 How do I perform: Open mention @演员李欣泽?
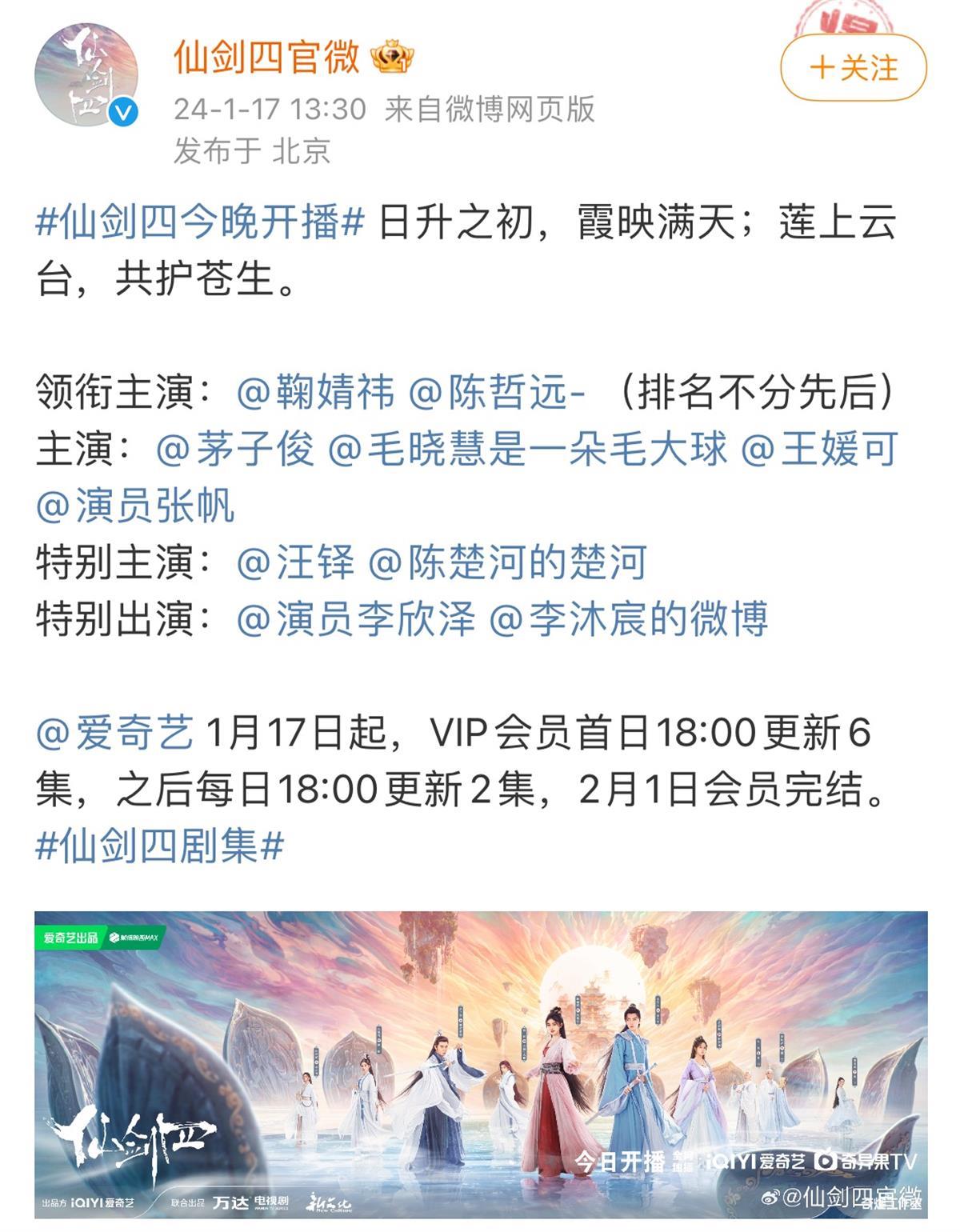(356, 619)
